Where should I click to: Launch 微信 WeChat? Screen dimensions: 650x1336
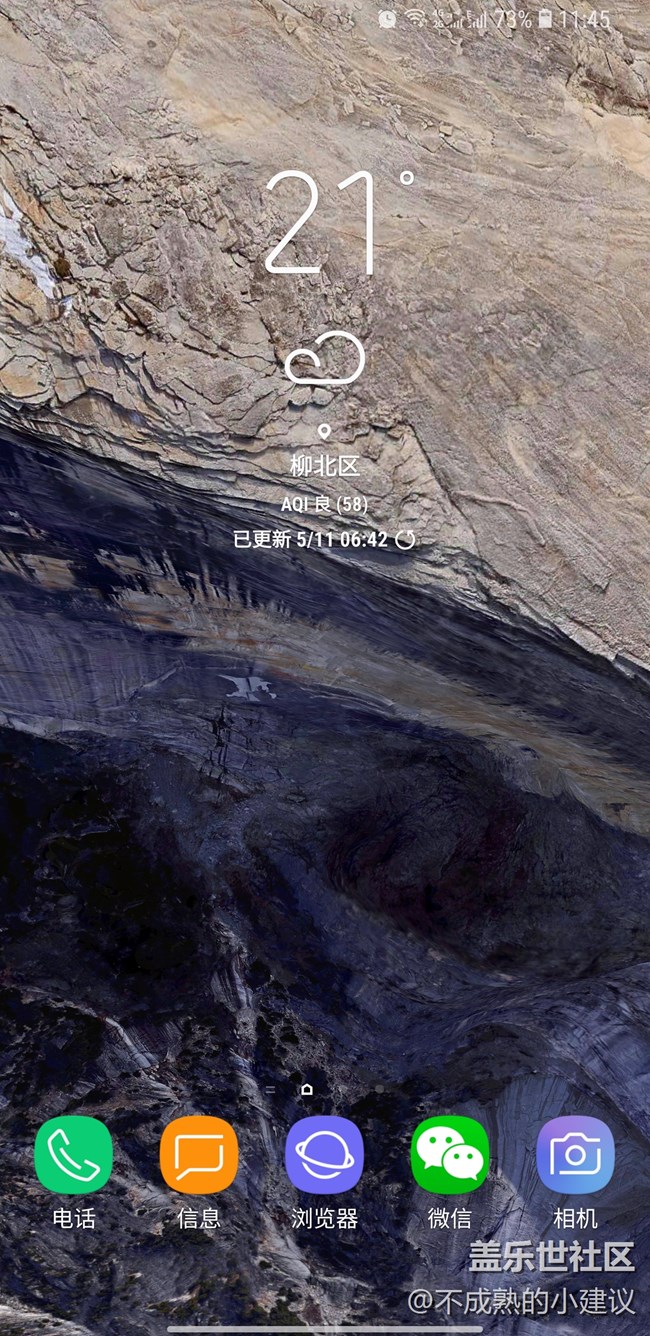pyautogui.click(x=450, y=1155)
